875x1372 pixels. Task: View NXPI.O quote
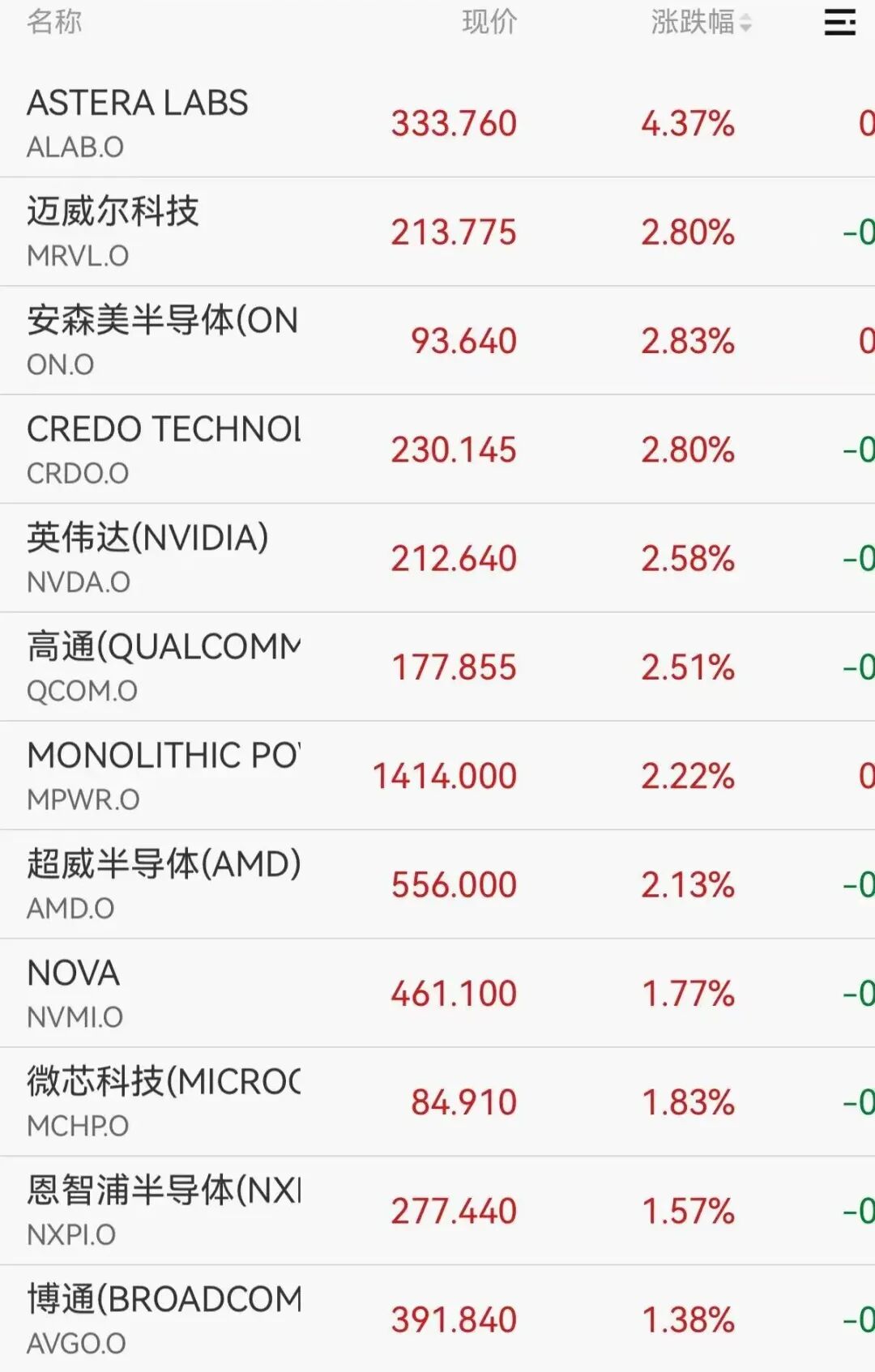(437, 1211)
